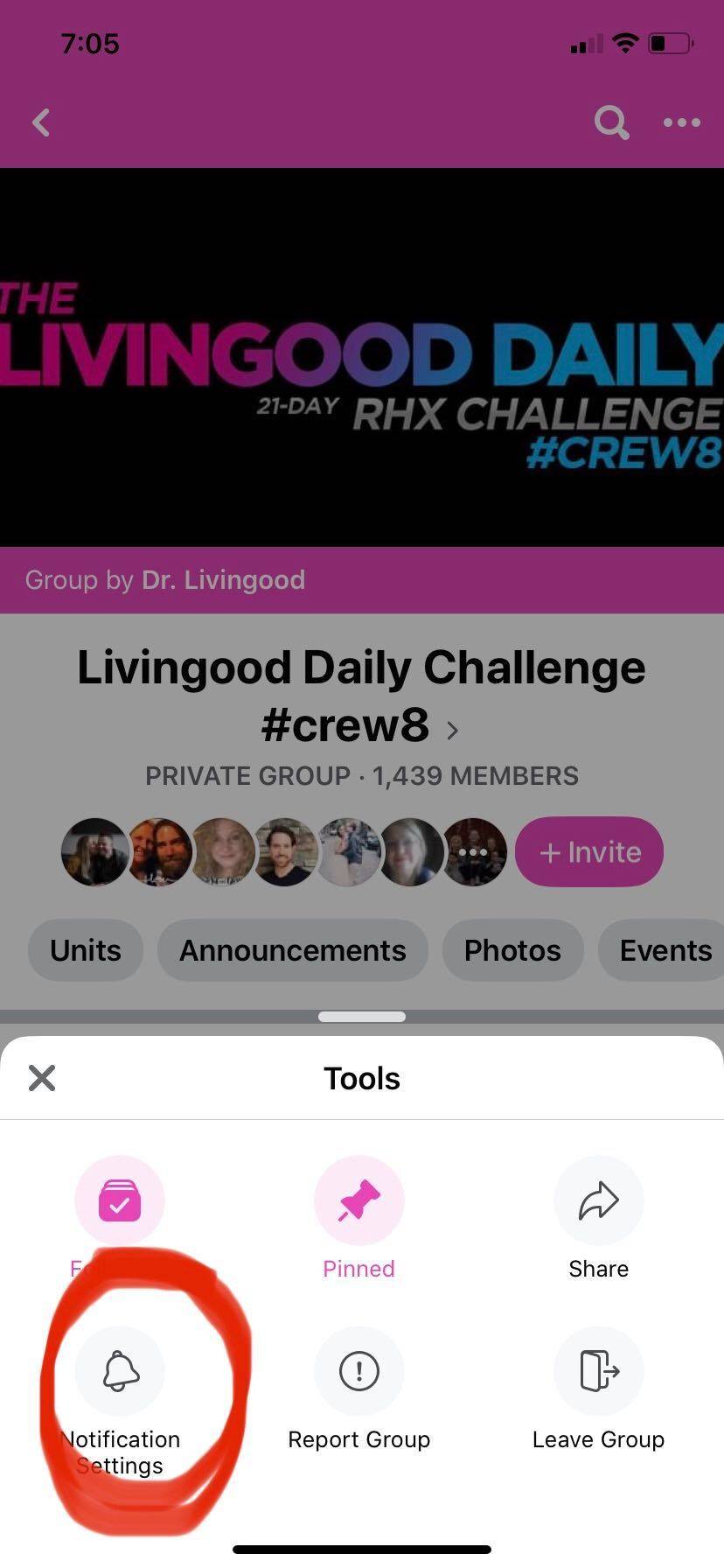
Task: Open the group search magnifier
Action: coord(611,122)
